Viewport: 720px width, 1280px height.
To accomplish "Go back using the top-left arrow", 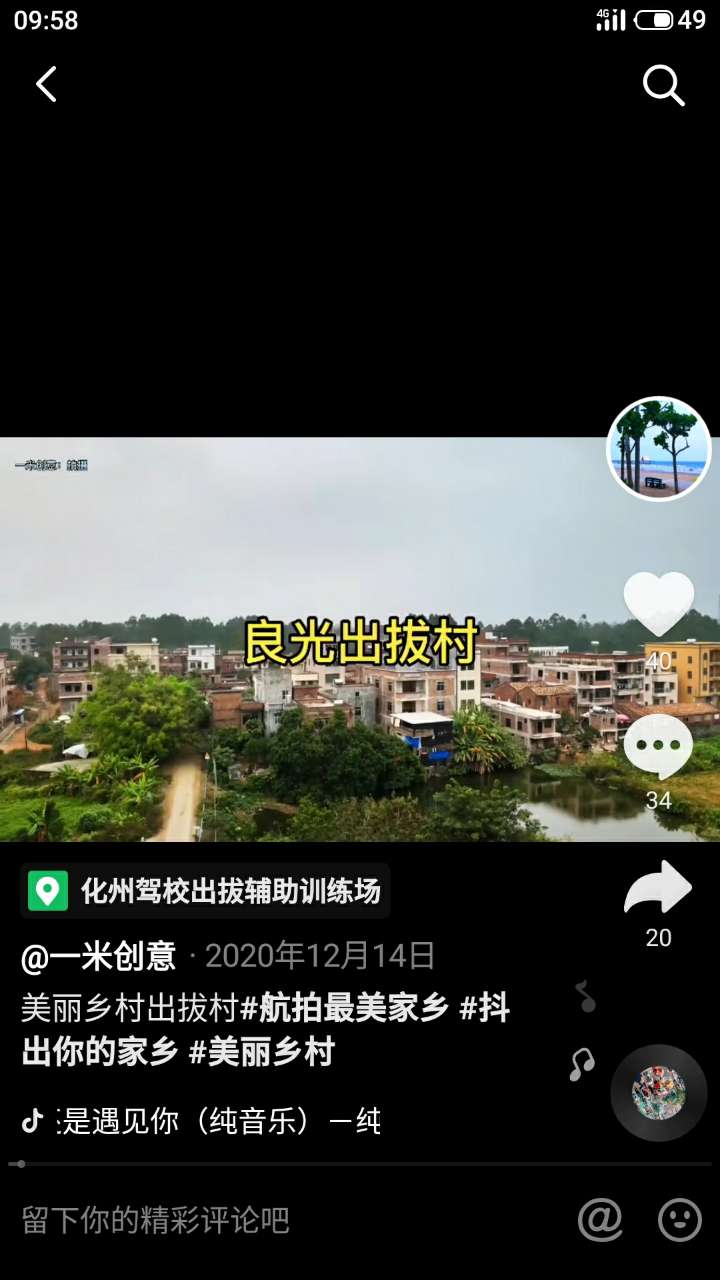I will click(46, 85).
